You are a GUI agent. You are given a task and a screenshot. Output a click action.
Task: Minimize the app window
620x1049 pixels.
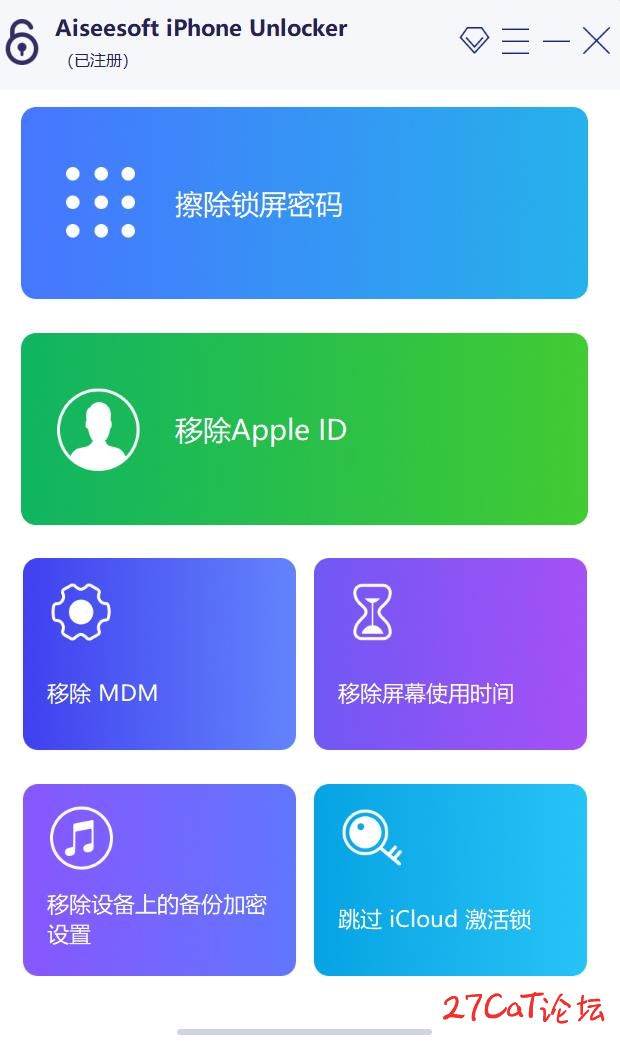556,41
